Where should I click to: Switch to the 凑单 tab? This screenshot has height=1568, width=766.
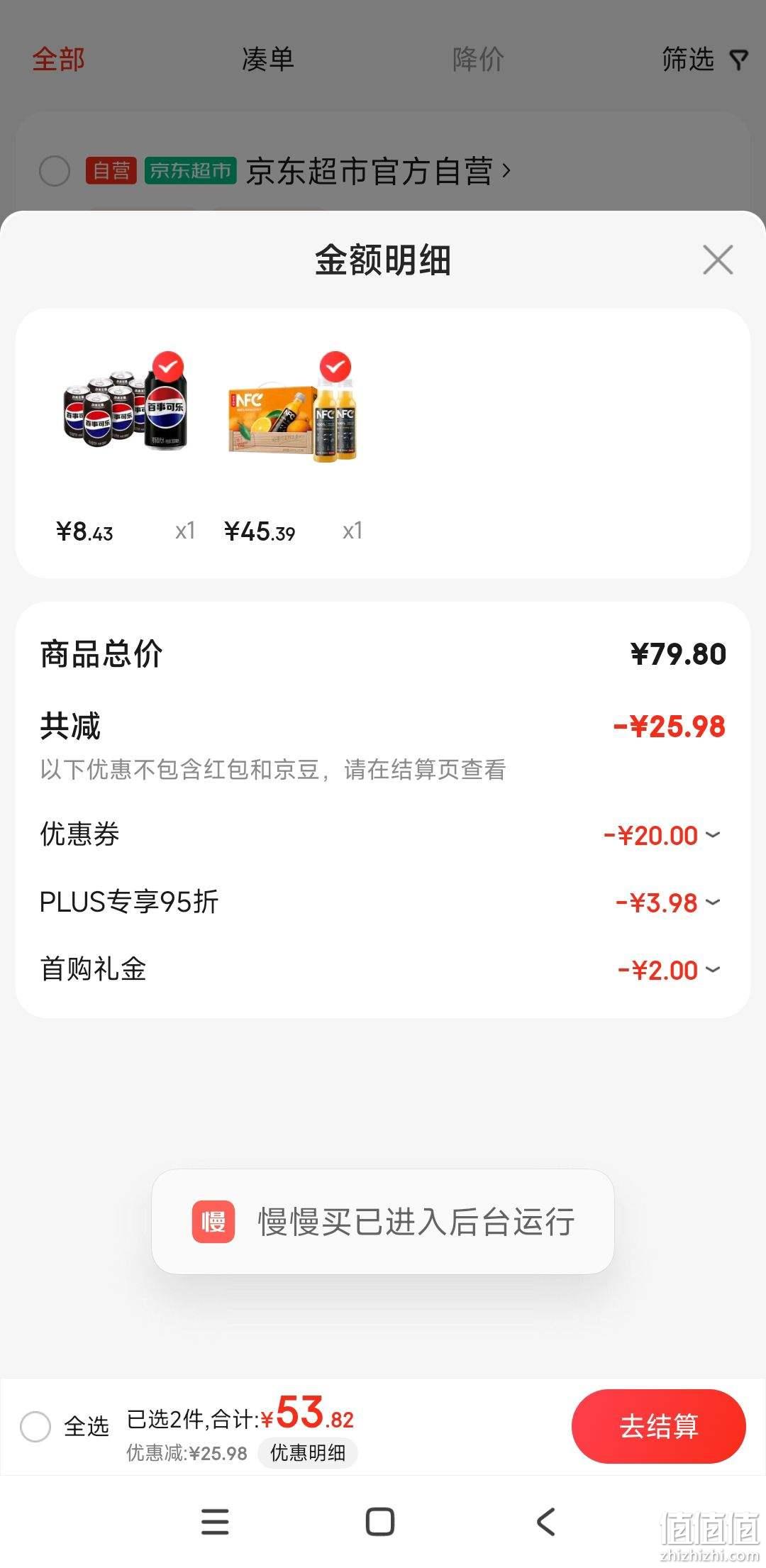pos(267,59)
